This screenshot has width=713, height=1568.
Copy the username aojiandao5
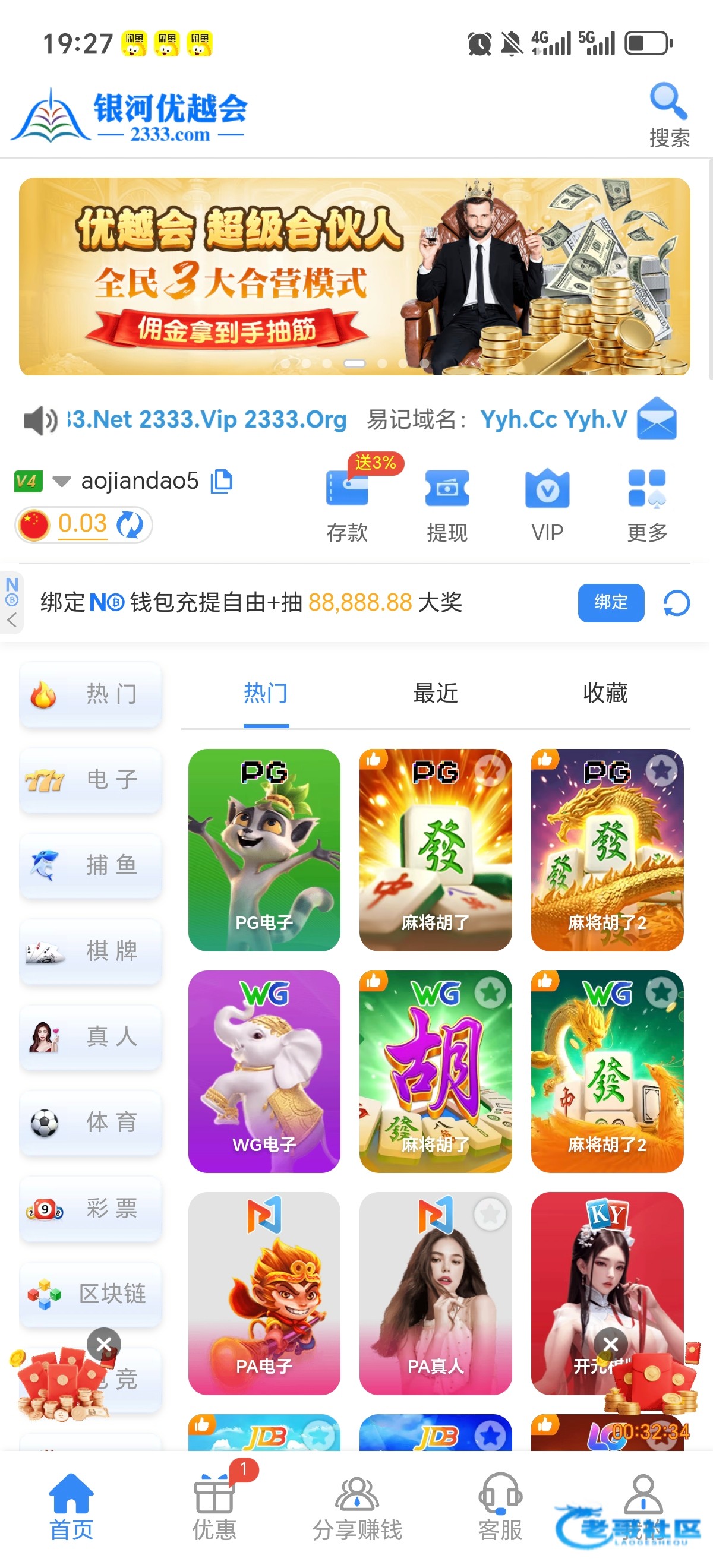click(x=221, y=481)
